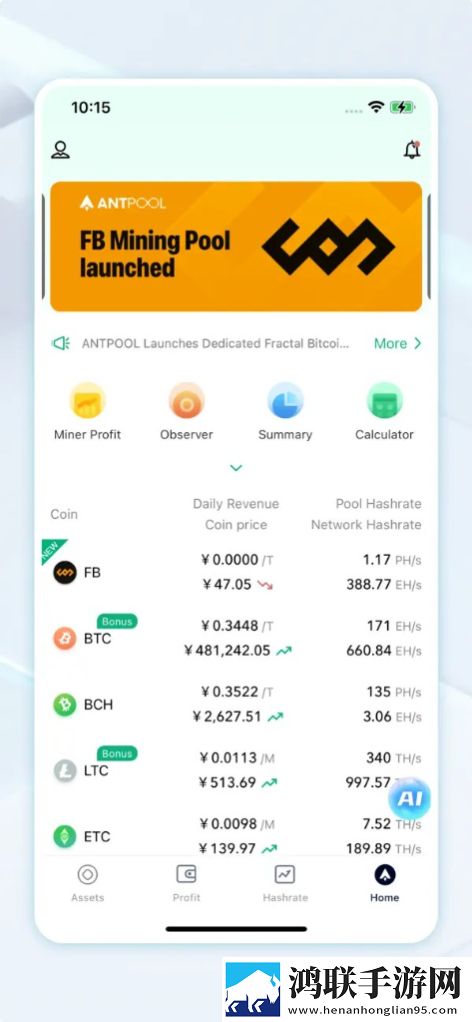The image size is (472, 1022).
Task: Open Miner Profit
Action: point(87,412)
